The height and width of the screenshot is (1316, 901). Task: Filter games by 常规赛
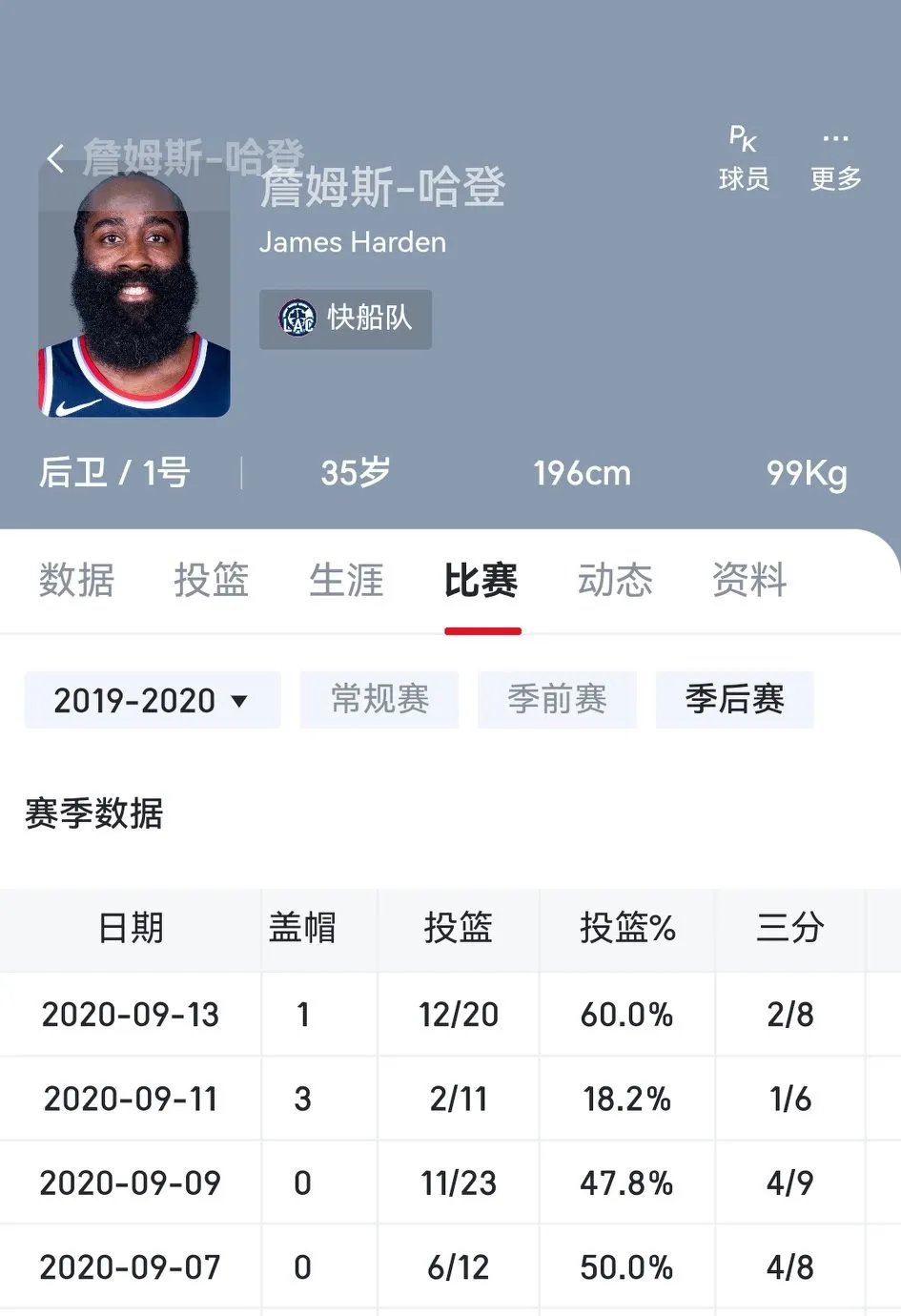(379, 700)
